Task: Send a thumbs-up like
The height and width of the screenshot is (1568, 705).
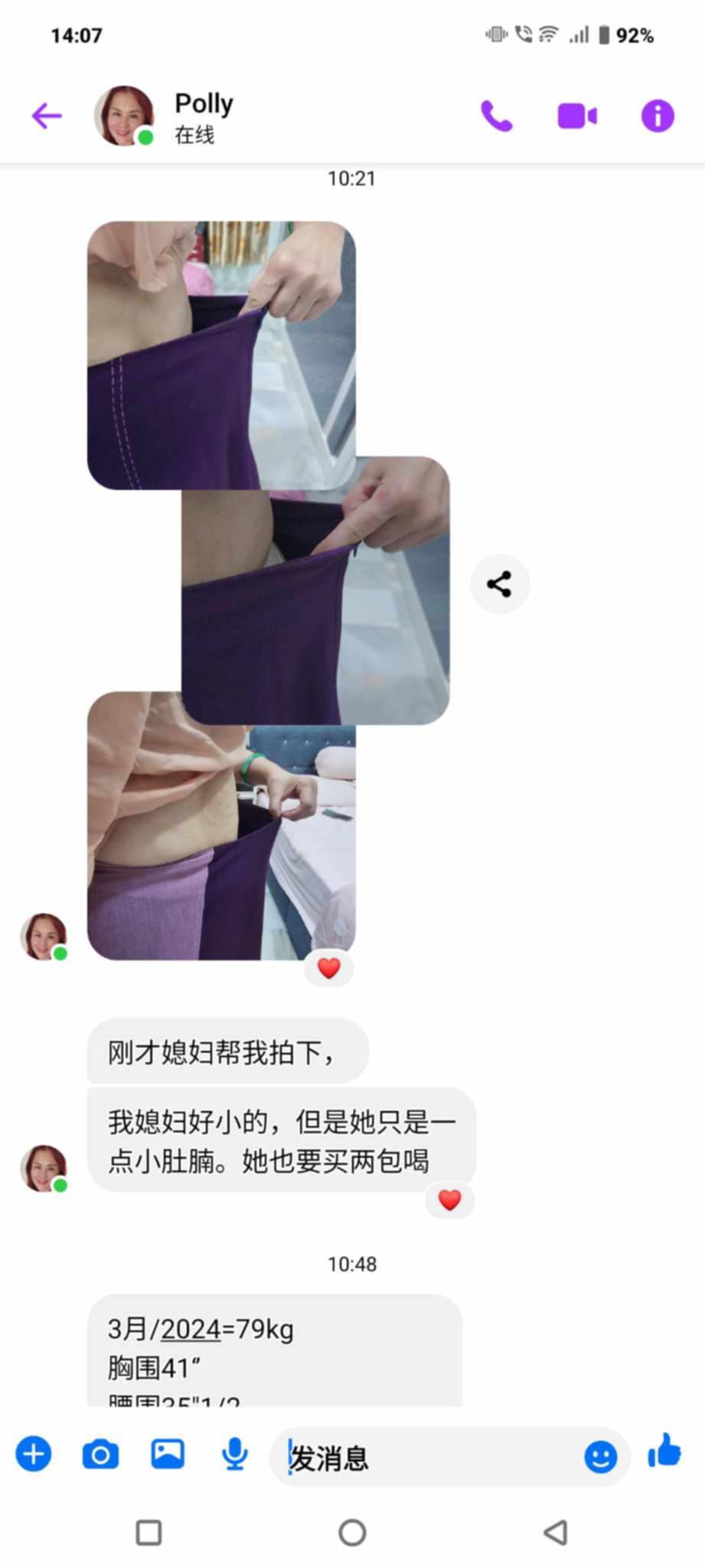Action: [x=664, y=1451]
